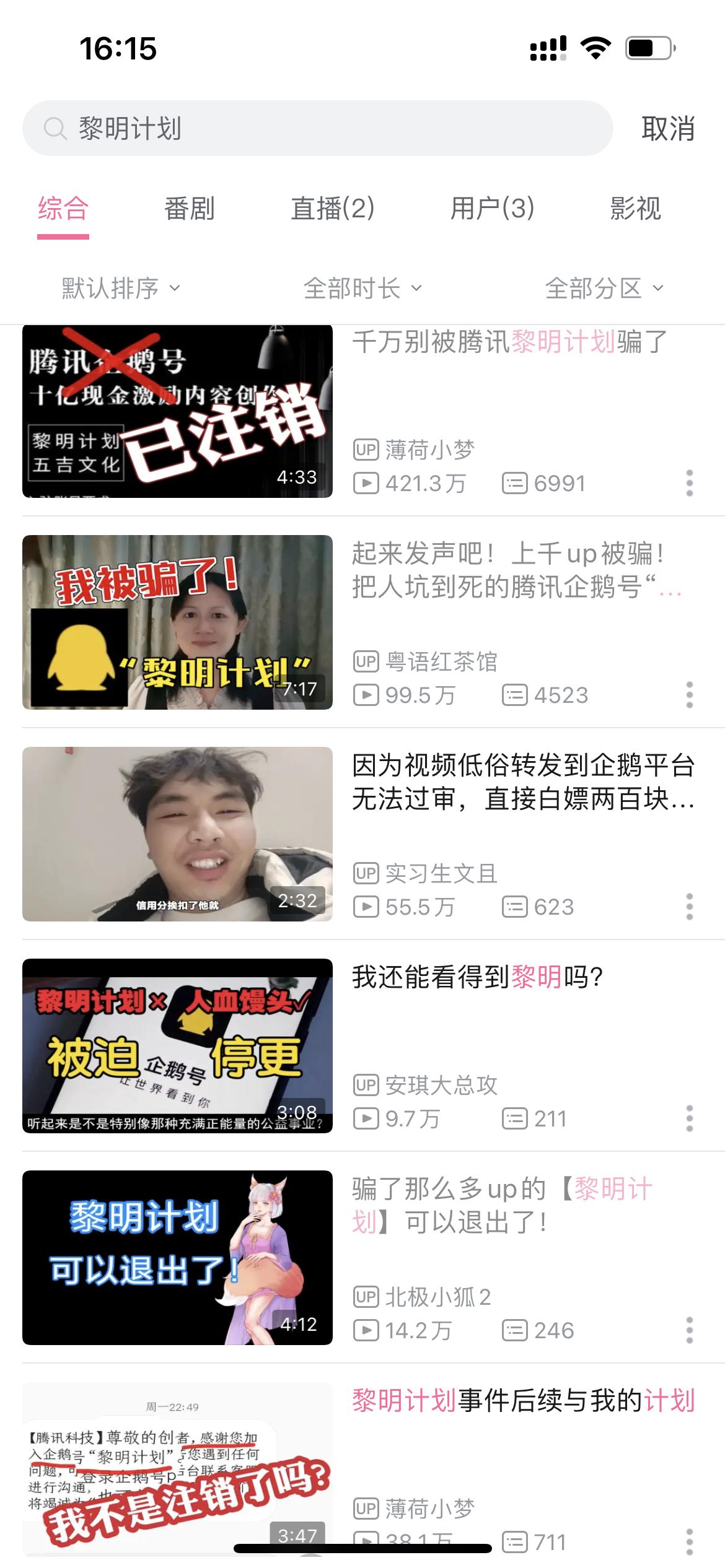Expand the 默认排序 sort dropdown
The width and height of the screenshot is (725, 1568).
(119, 288)
